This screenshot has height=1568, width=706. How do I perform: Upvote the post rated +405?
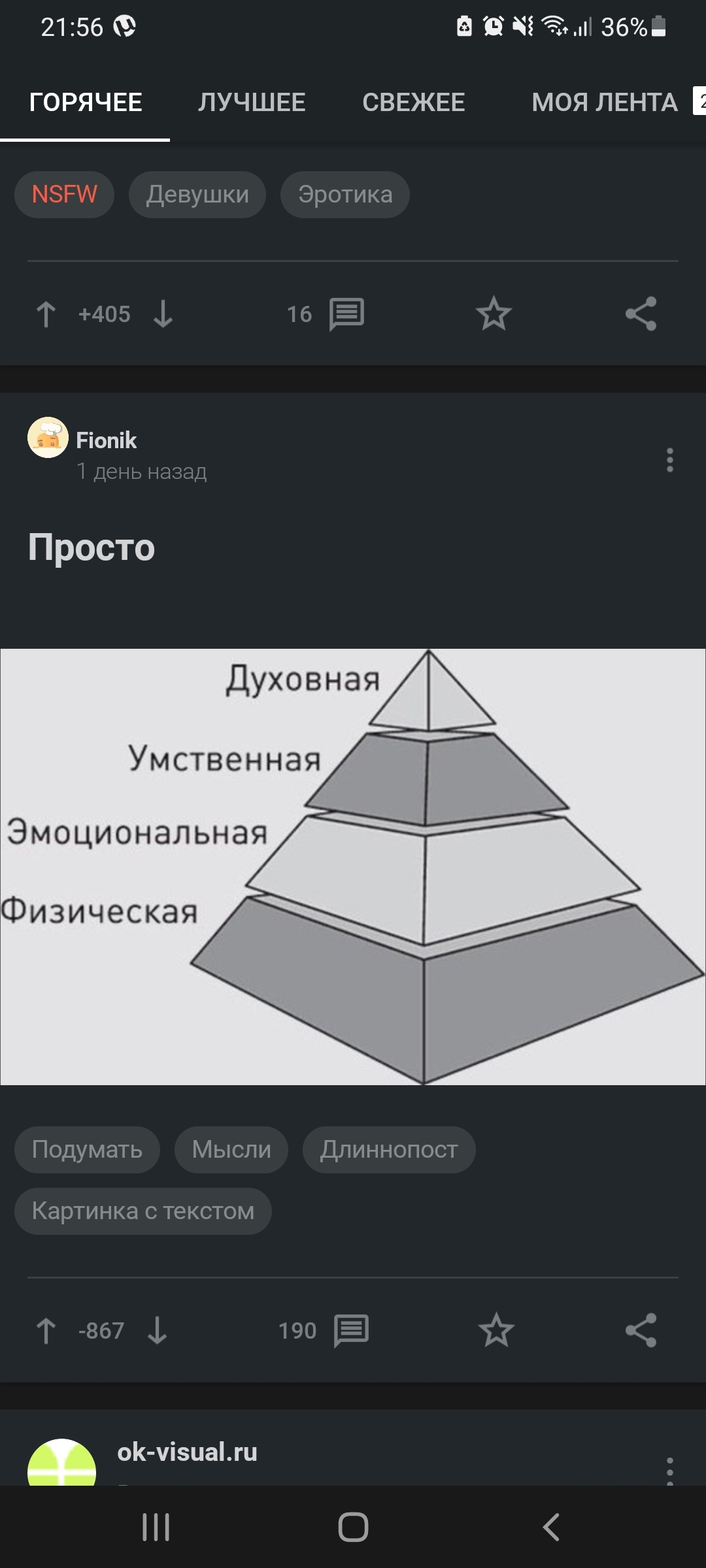(46, 314)
